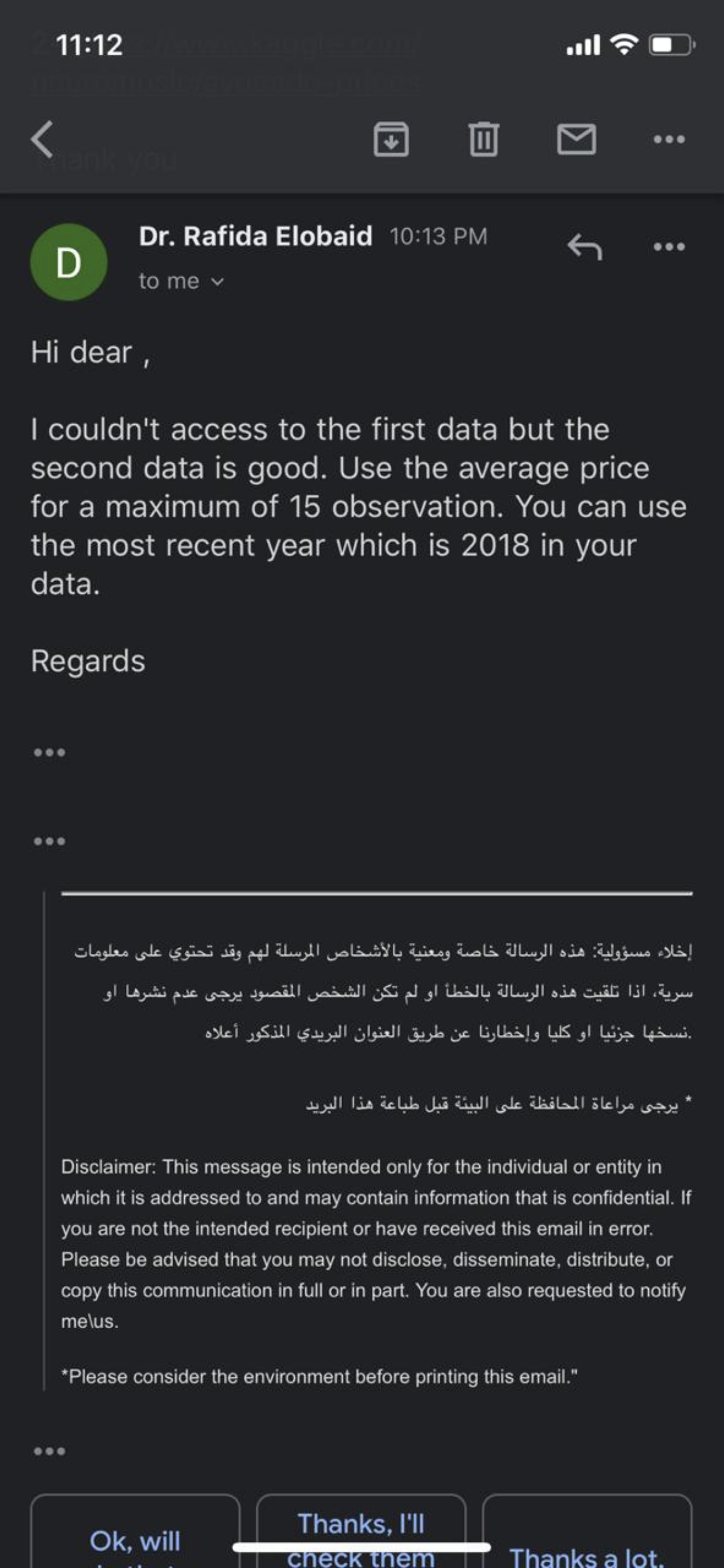Select the 'Thanks, I'll check them' smart reply
This screenshot has height=1568, width=724.
click(361, 1534)
